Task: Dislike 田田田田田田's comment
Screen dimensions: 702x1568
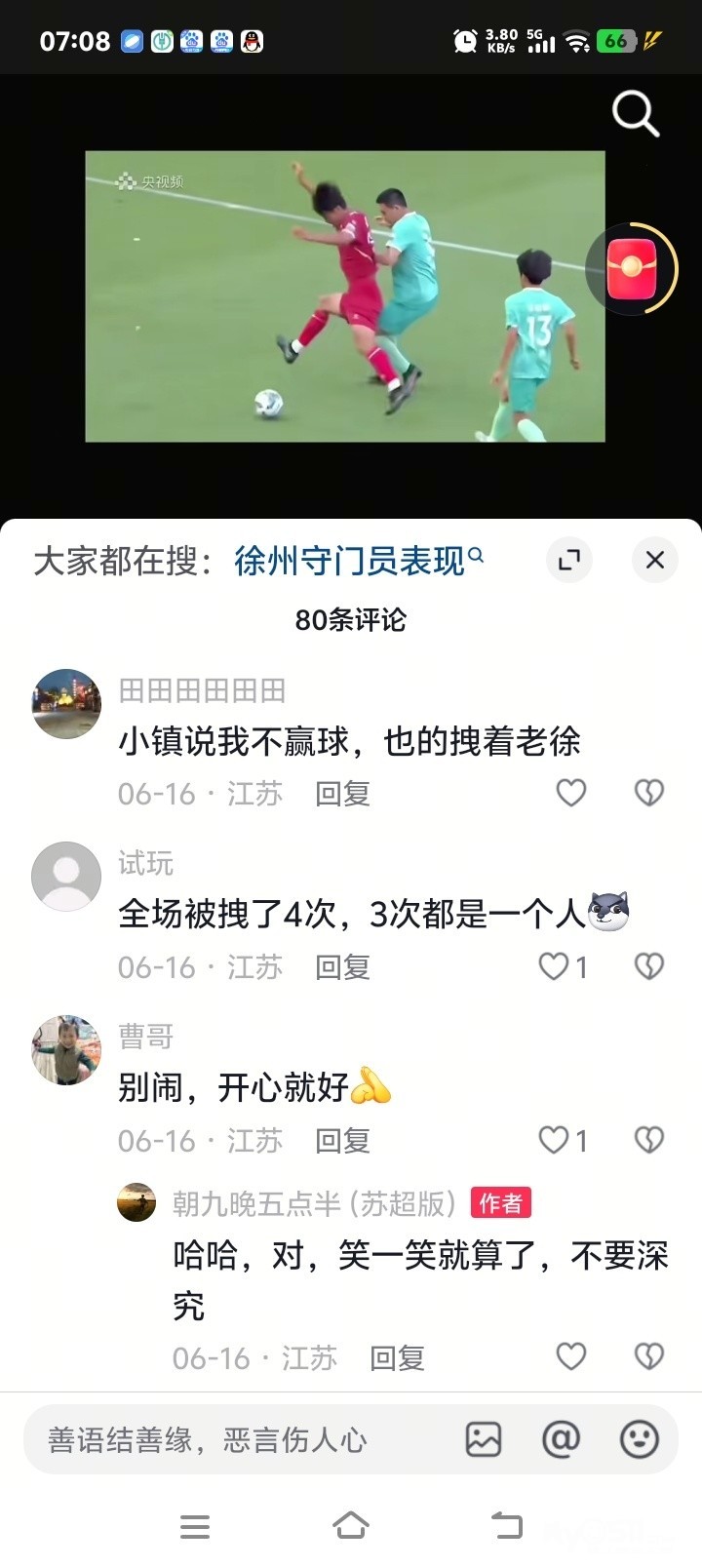Action: (648, 793)
